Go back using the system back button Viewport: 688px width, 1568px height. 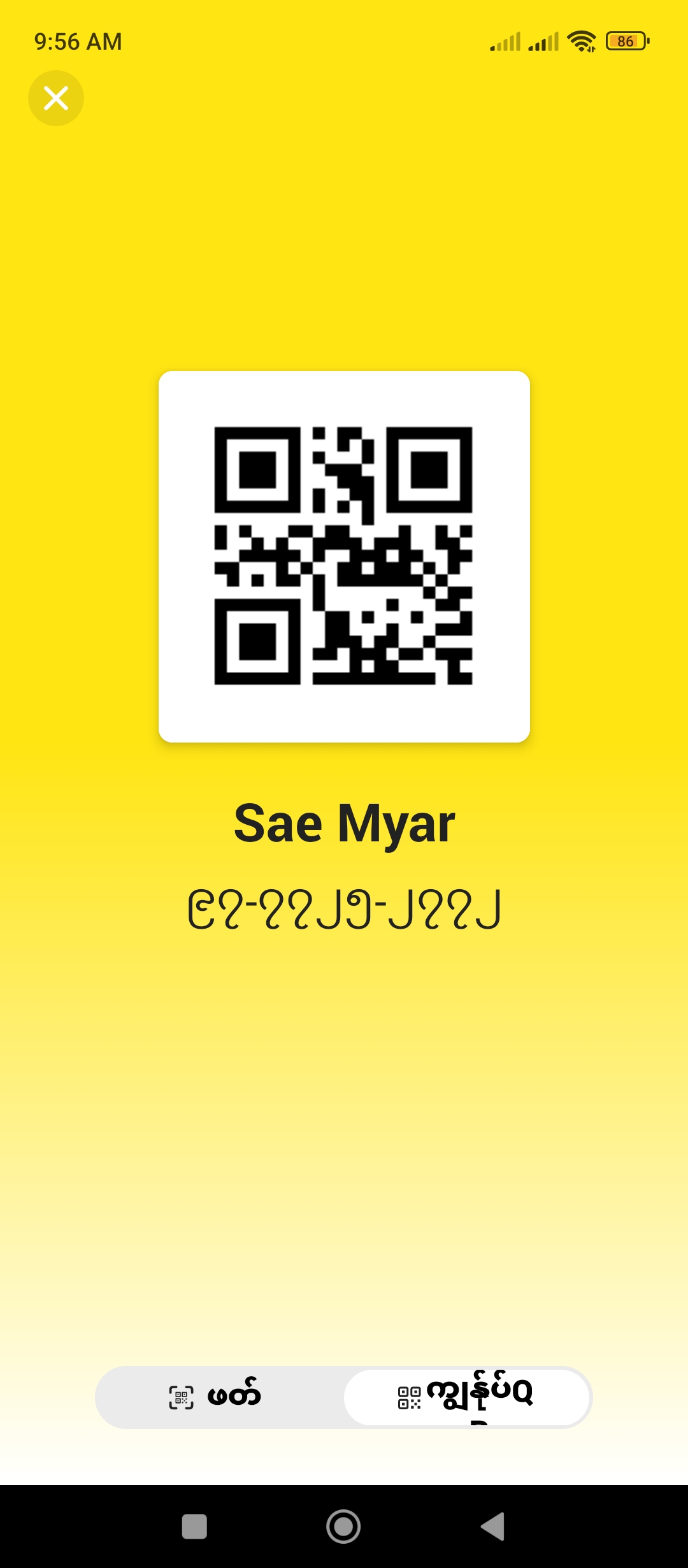point(493,1526)
